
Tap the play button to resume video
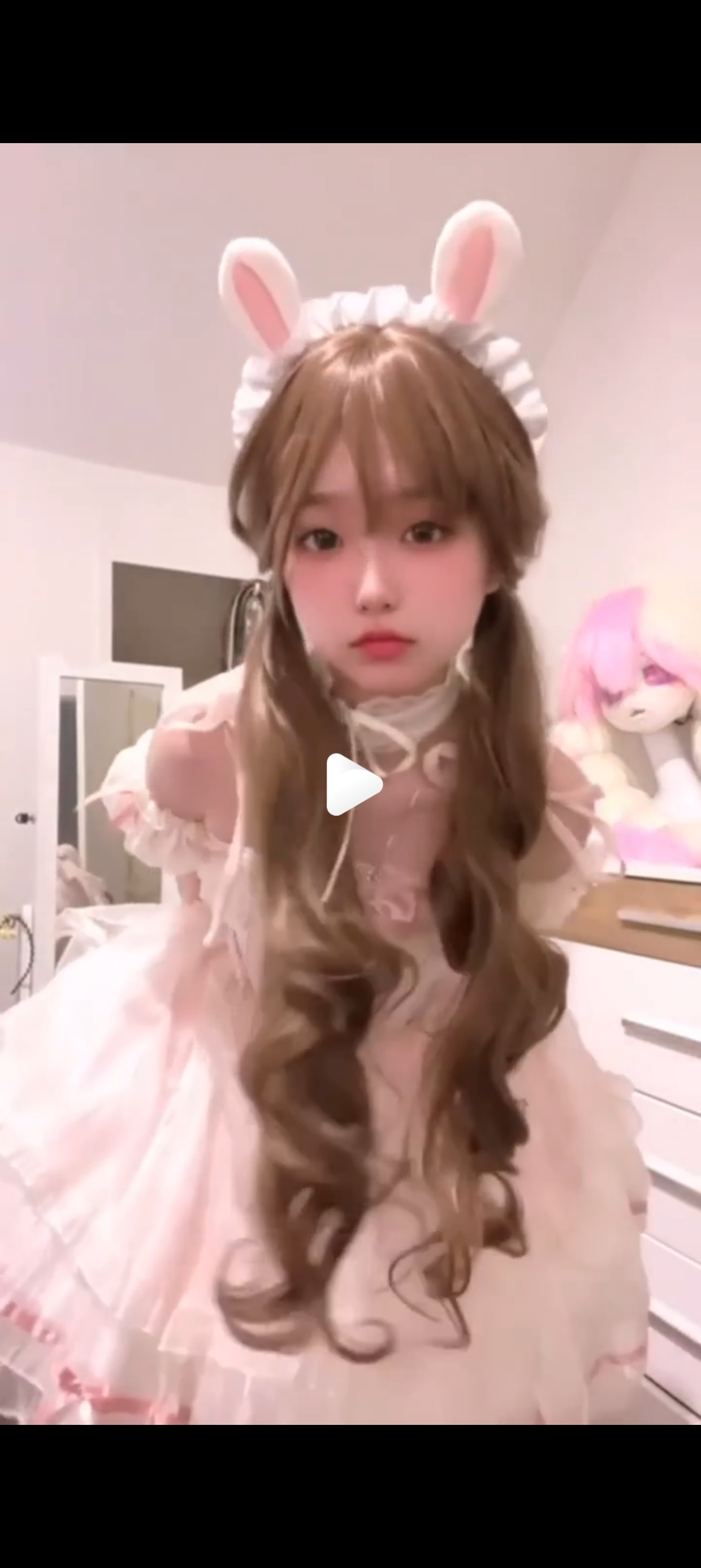tap(353, 784)
